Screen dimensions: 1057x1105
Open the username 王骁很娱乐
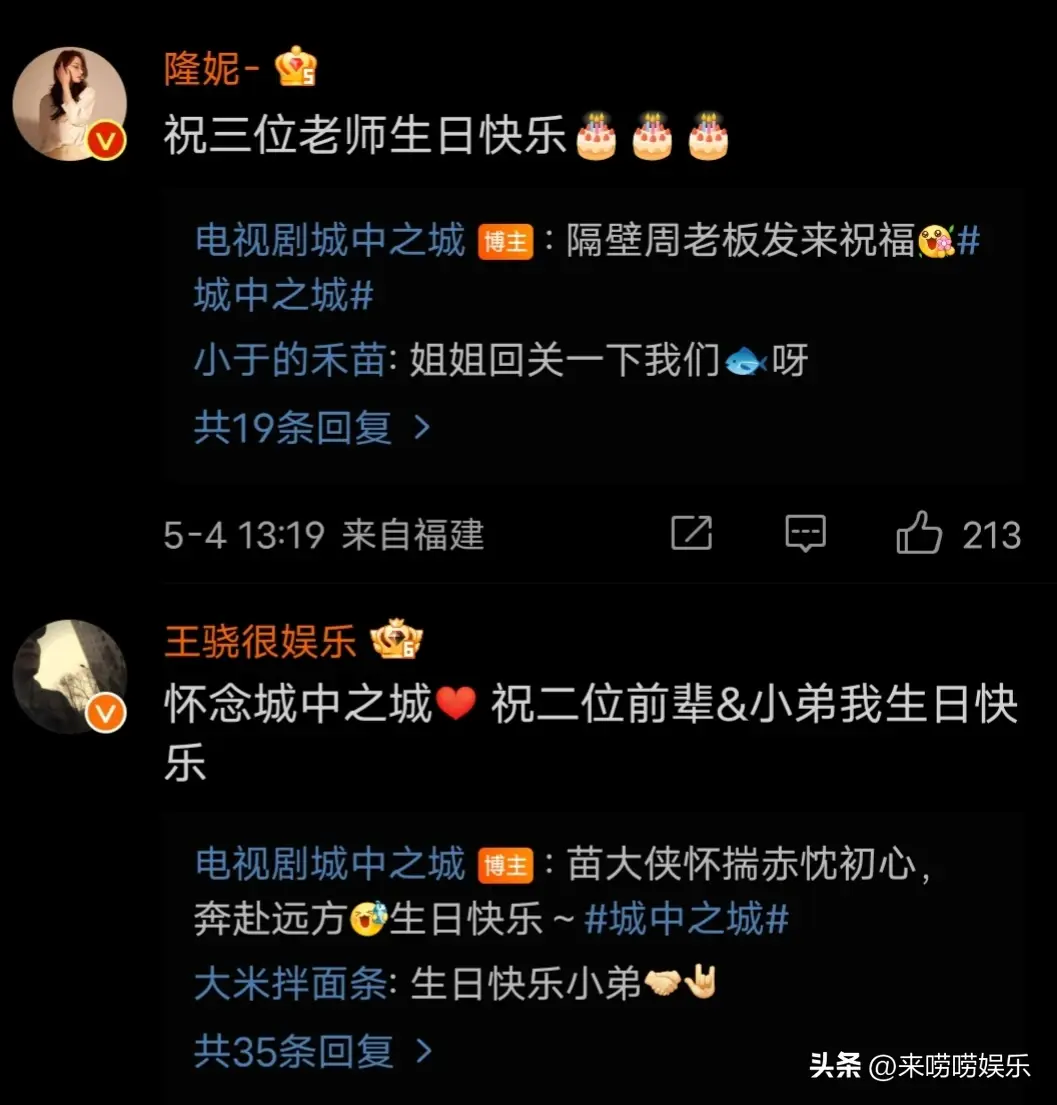tap(260, 642)
